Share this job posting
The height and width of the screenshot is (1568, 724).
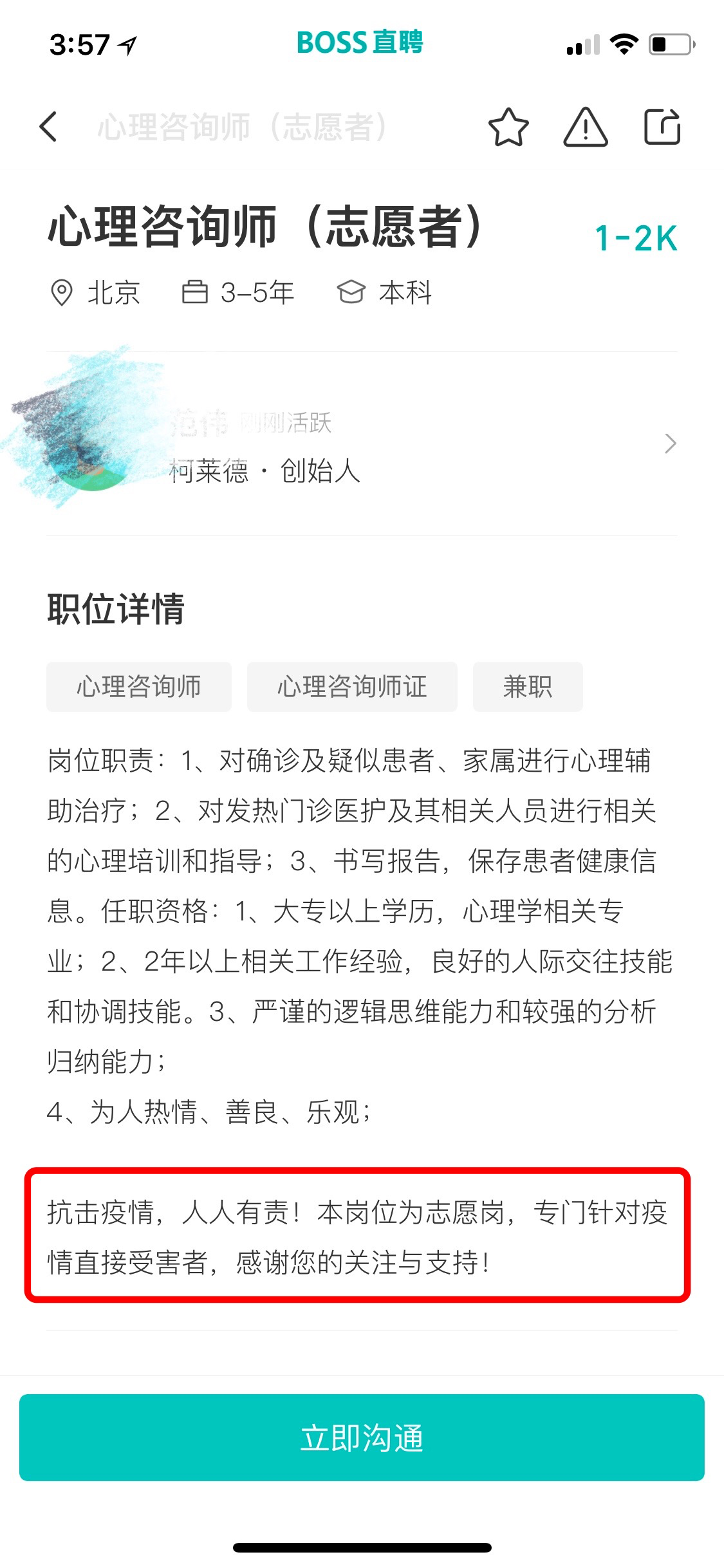[662, 127]
